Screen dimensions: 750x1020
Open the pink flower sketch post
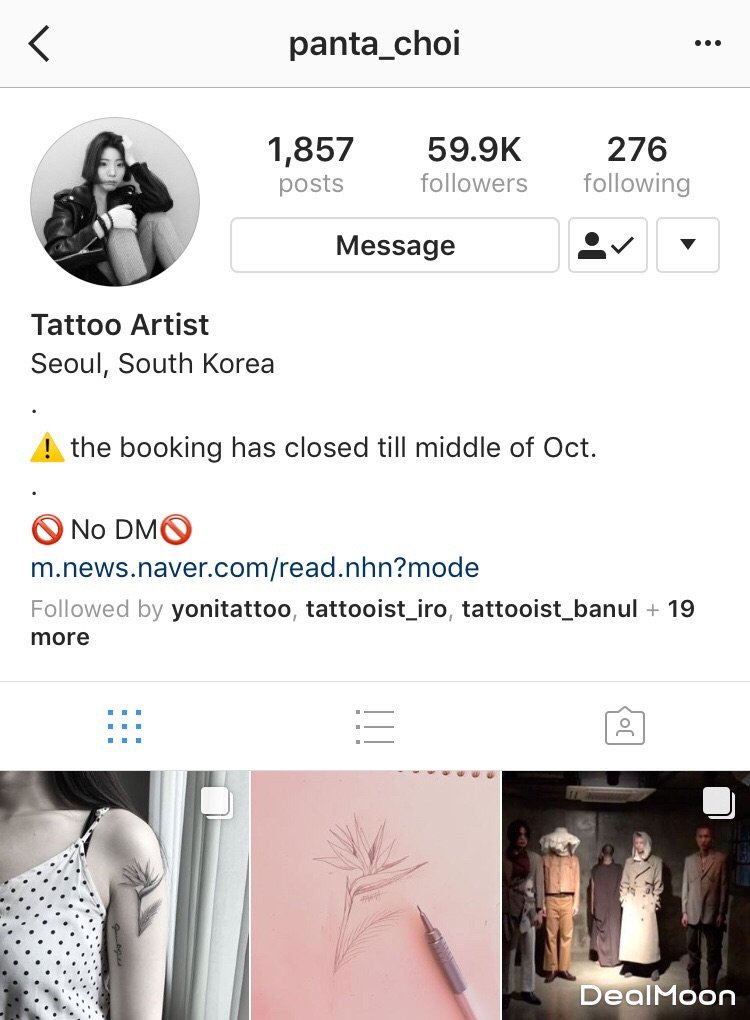(x=375, y=895)
